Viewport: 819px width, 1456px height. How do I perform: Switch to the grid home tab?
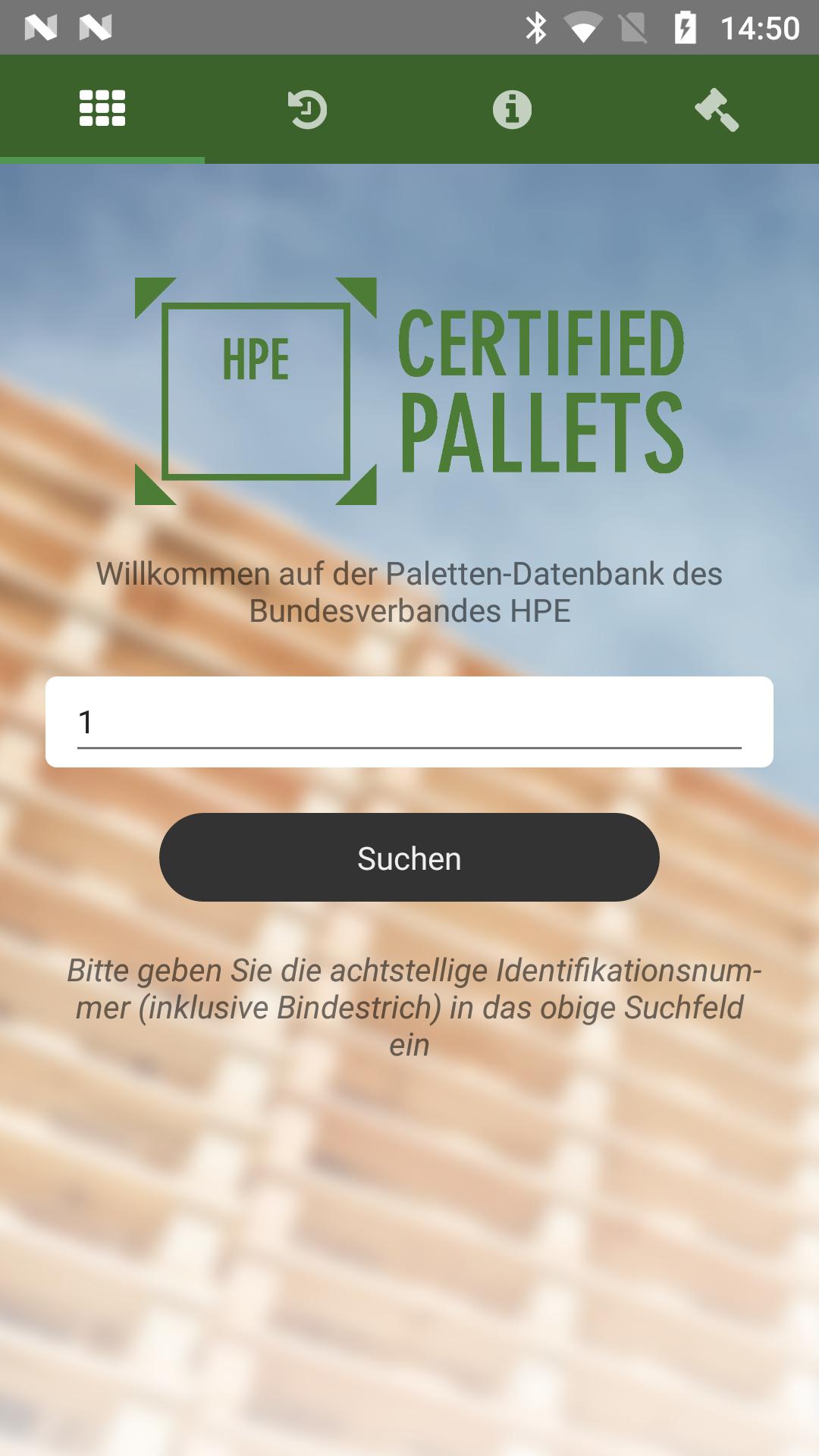102,108
